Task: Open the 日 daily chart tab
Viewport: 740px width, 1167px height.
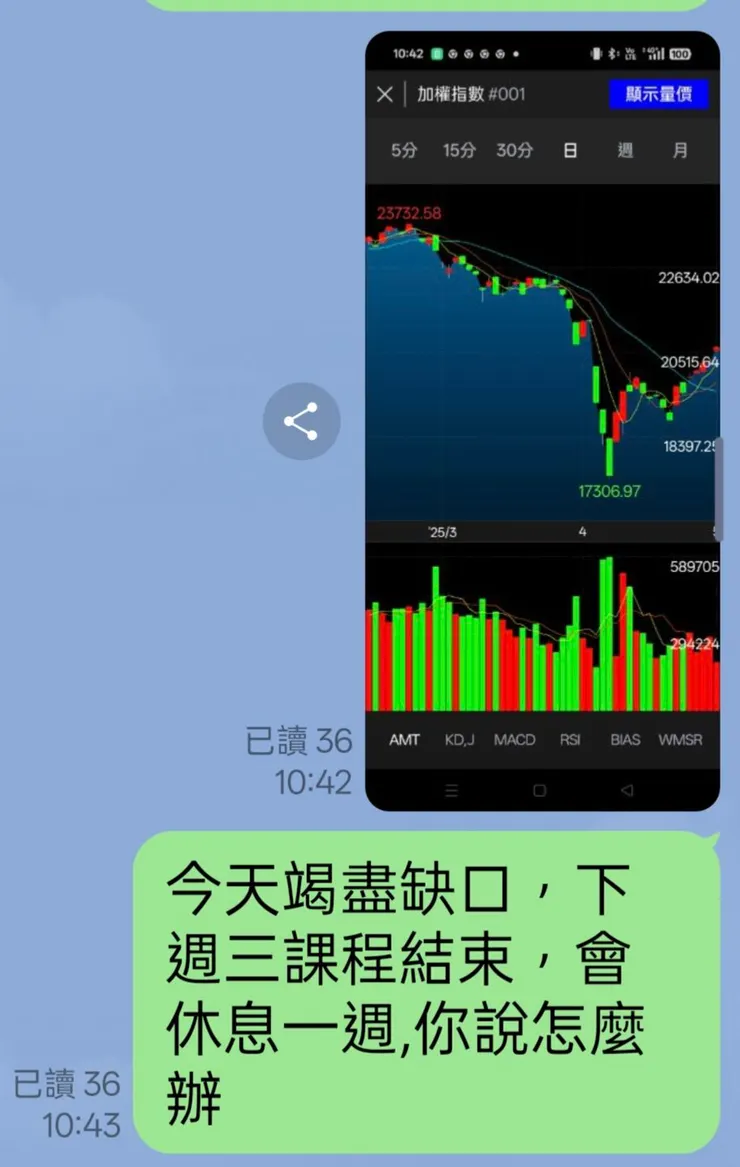Action: coord(569,151)
